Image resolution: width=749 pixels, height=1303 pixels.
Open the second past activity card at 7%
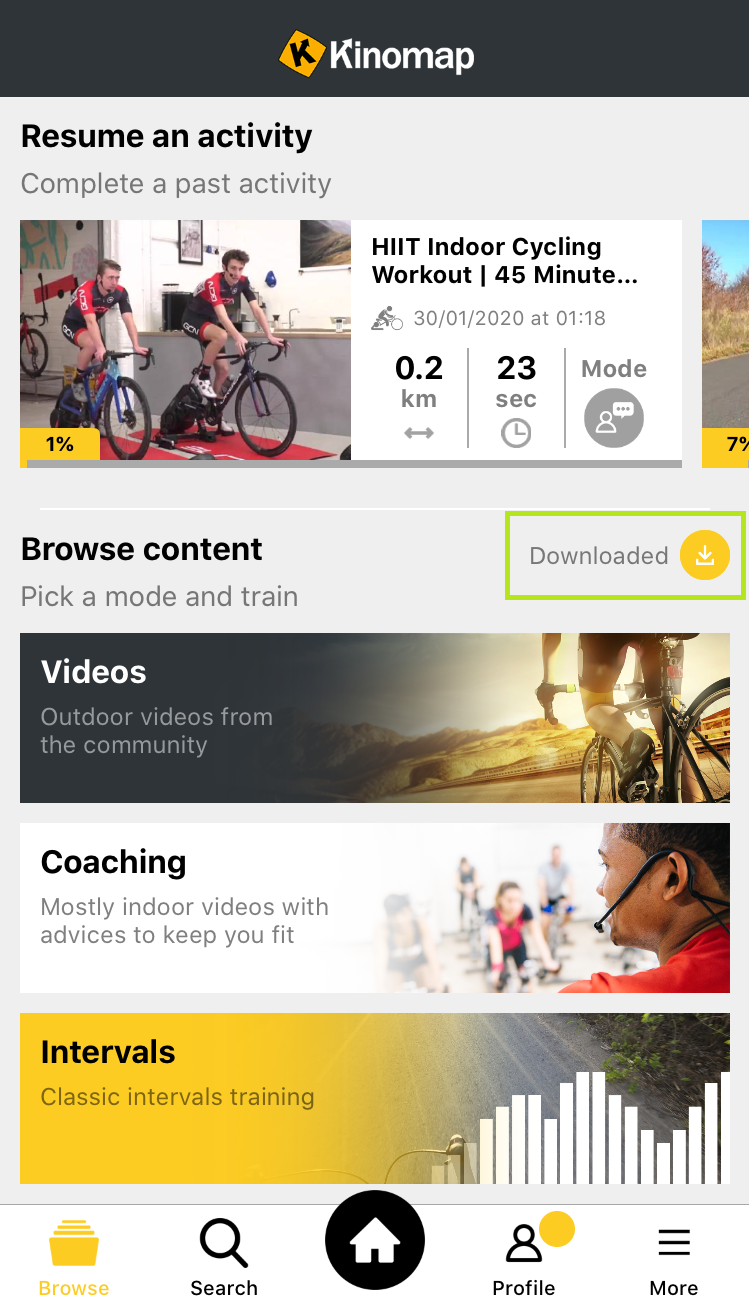point(725,344)
